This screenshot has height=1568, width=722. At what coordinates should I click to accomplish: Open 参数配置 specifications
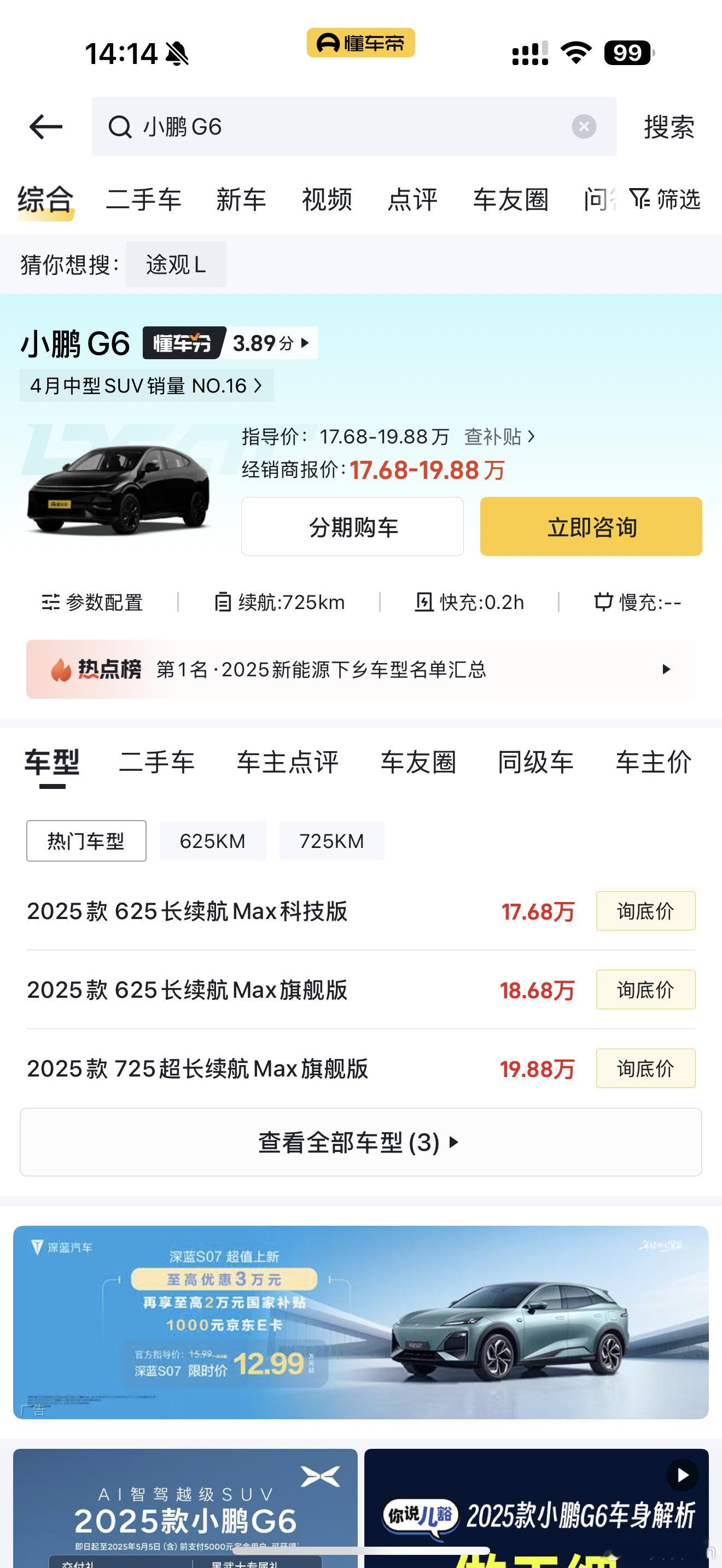(92, 602)
